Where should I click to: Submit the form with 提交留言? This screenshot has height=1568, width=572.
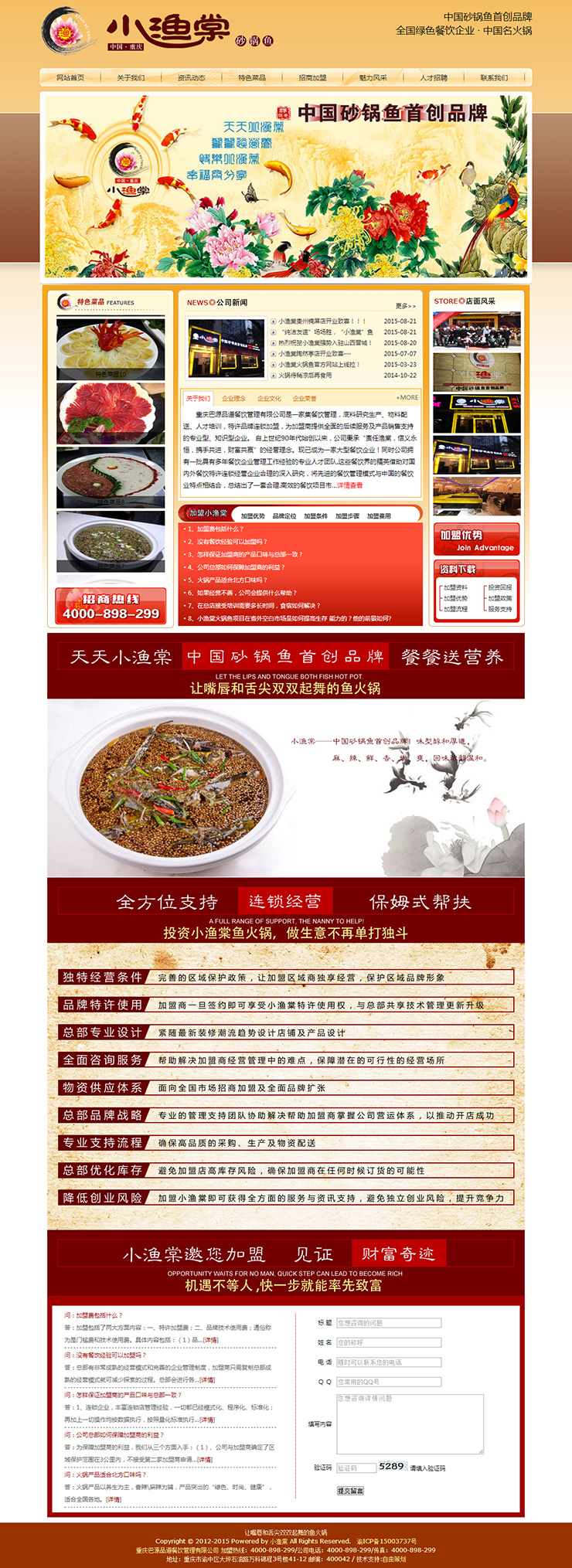[350, 1491]
